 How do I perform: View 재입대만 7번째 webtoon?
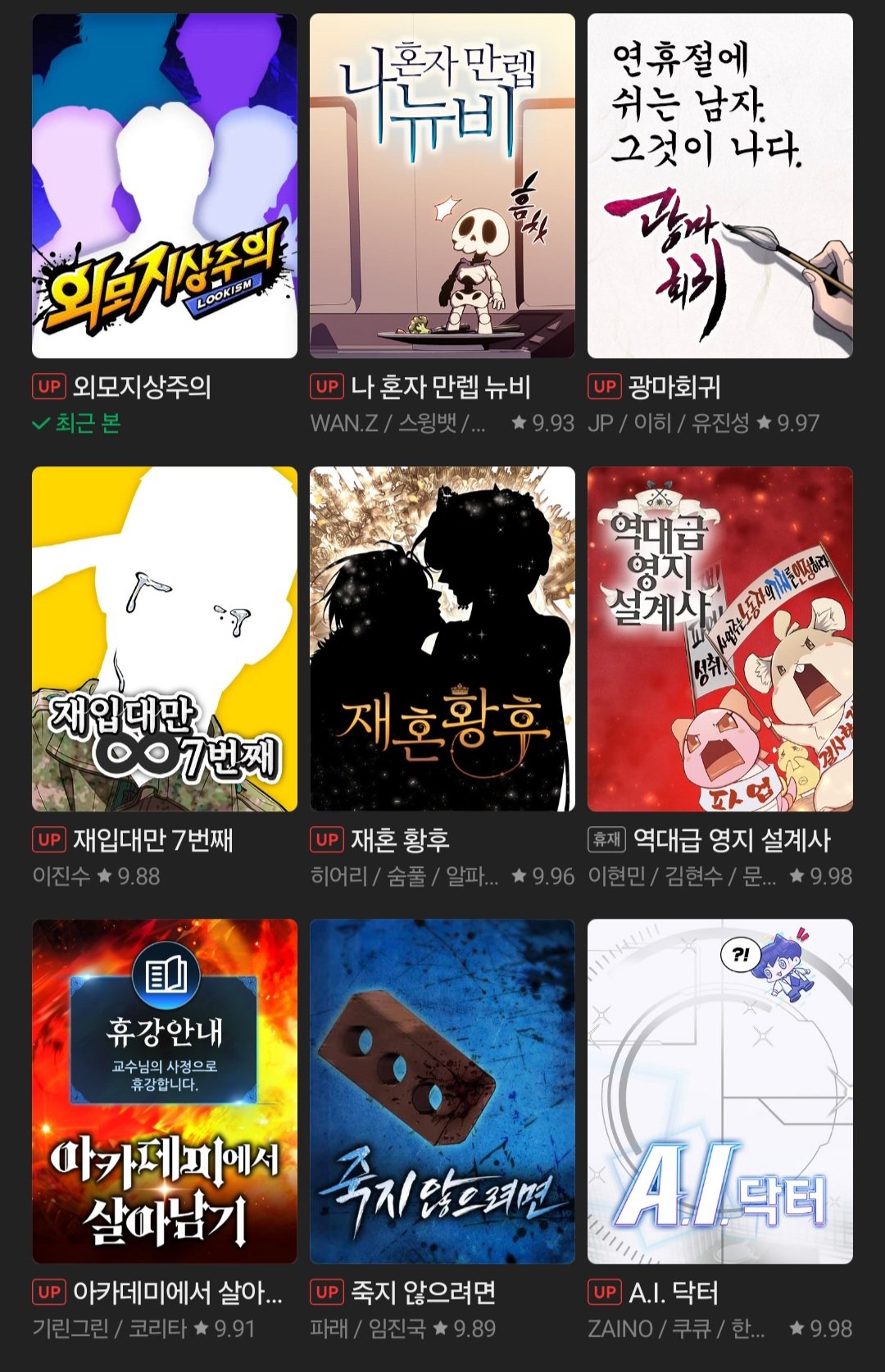click(164, 639)
